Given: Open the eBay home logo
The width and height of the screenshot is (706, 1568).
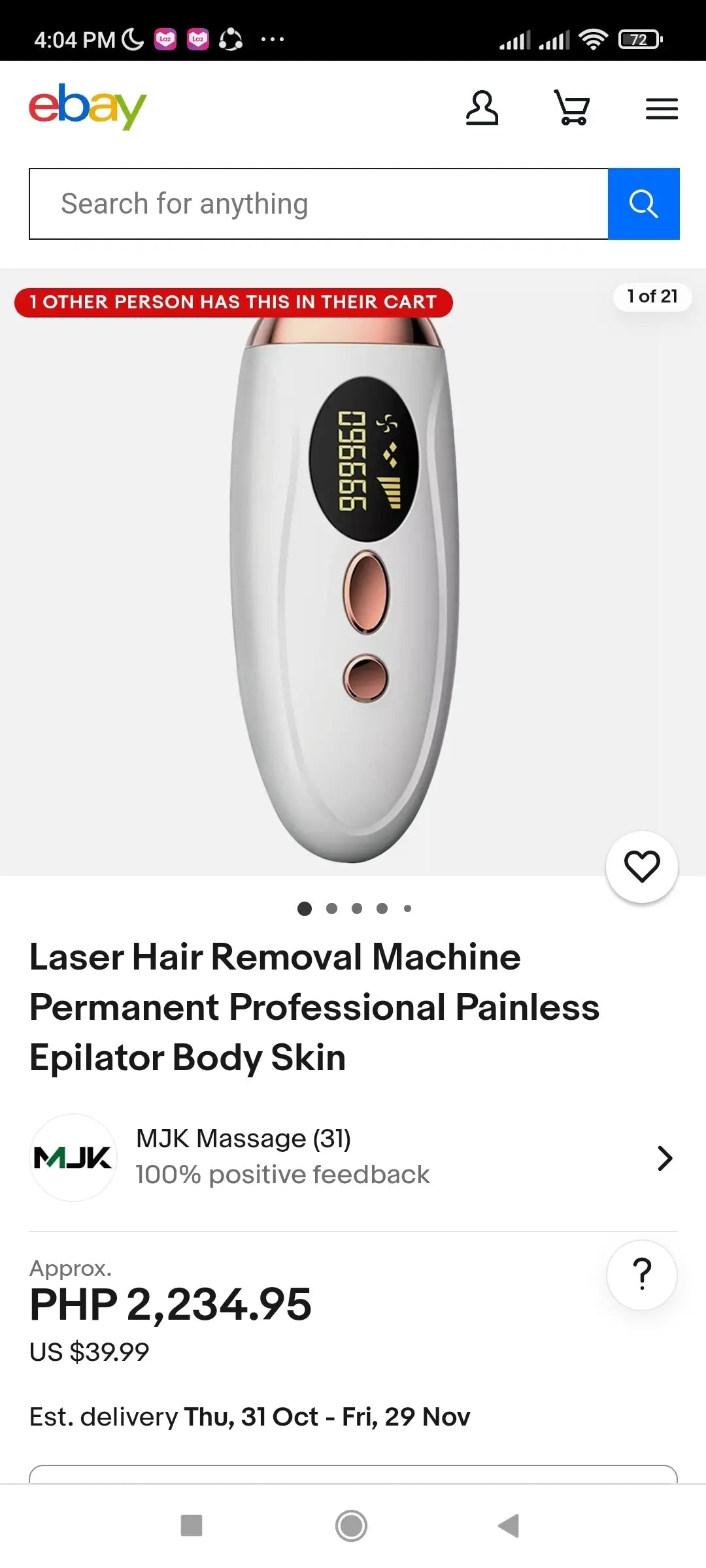Looking at the screenshot, I should 88,106.
